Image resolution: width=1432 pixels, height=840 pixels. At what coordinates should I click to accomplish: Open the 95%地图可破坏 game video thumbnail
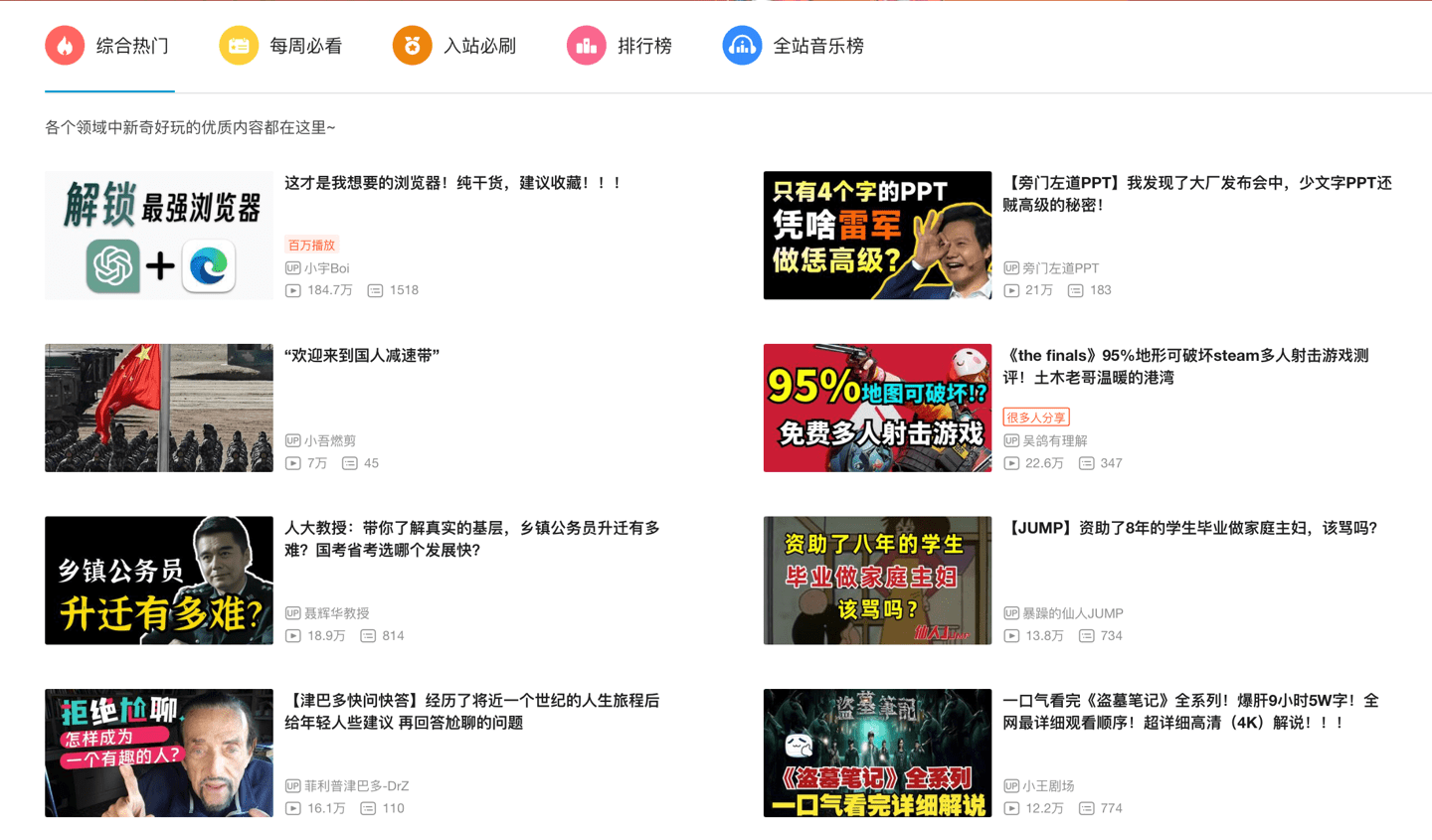tap(877, 408)
